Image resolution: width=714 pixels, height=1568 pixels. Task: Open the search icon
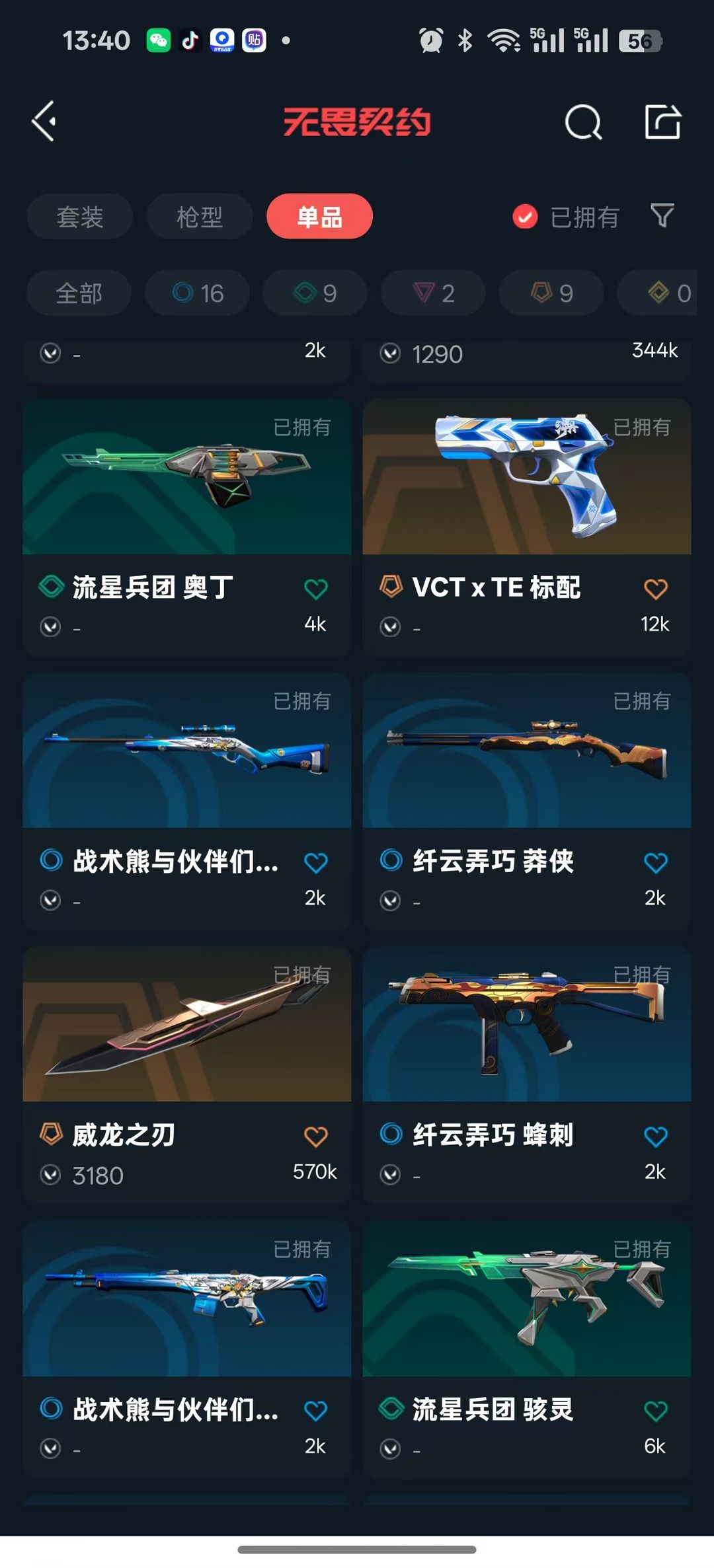click(583, 122)
